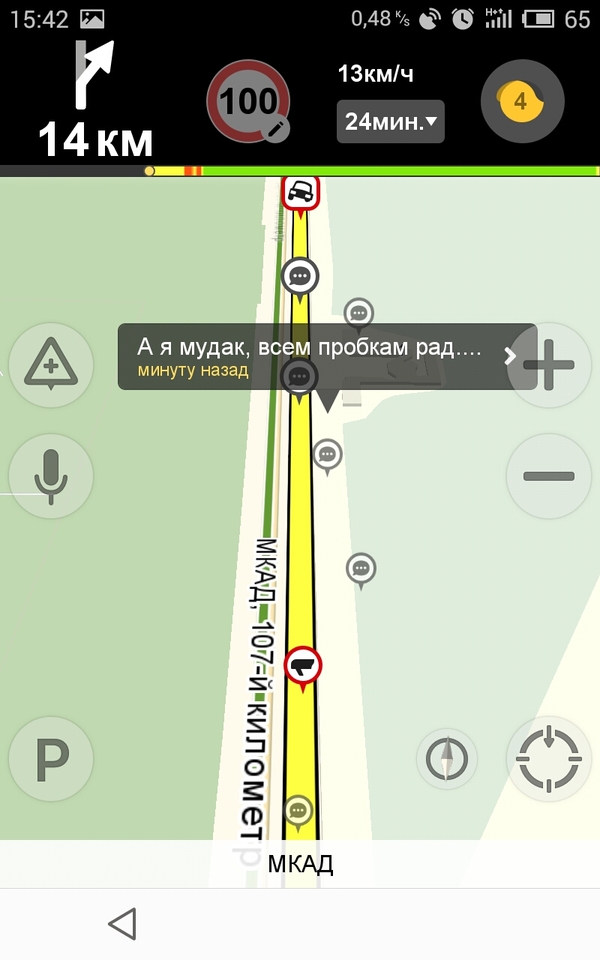The image size is (600, 960).
Task: Reset map orientation with the compass
Action: 447,759
